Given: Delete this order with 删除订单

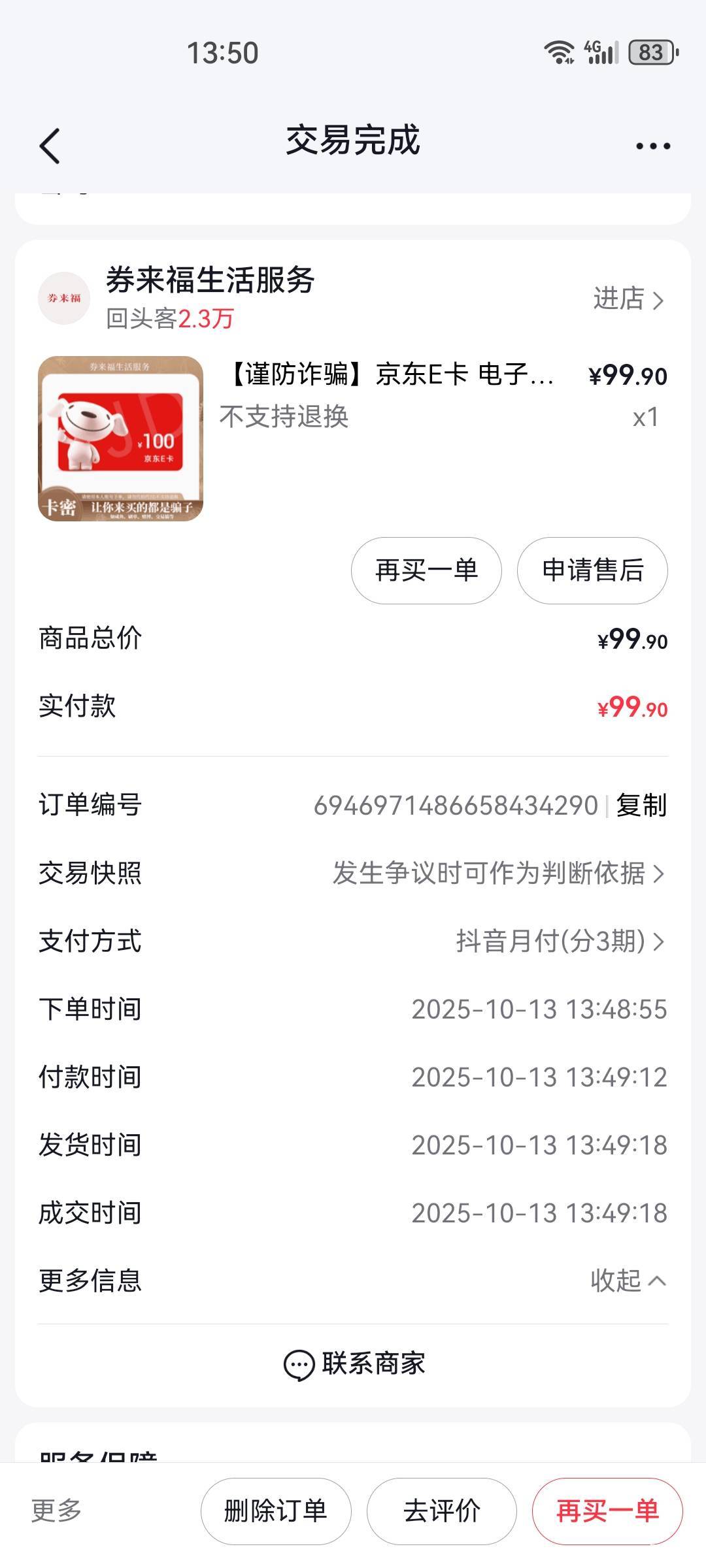Looking at the screenshot, I should click(x=275, y=1511).
